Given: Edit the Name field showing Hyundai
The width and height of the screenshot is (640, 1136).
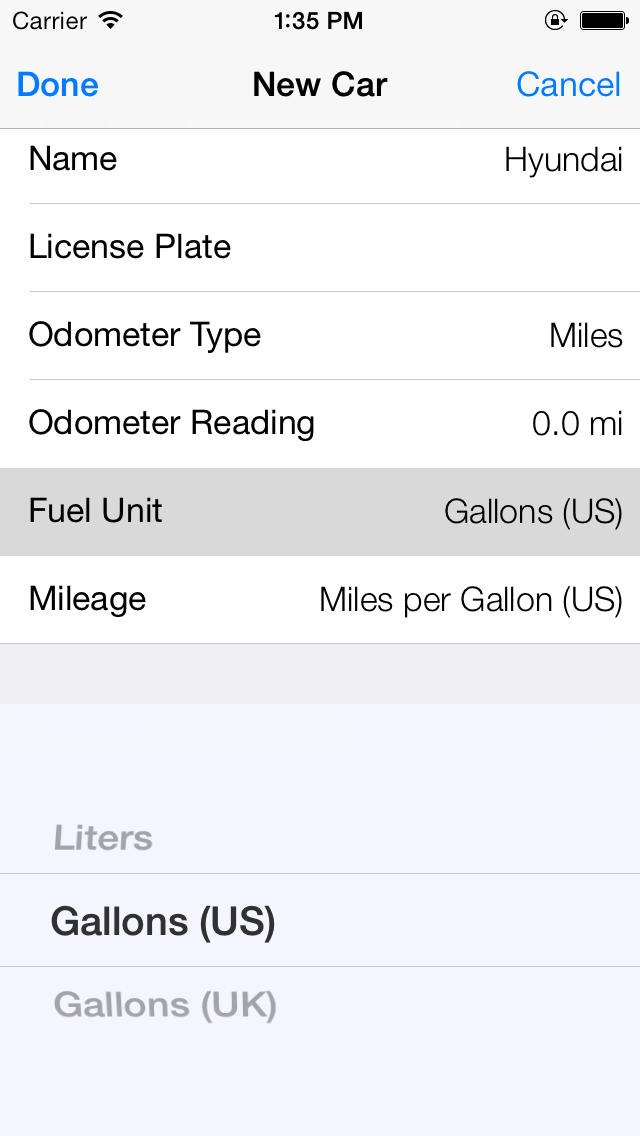Looking at the screenshot, I should [x=320, y=159].
